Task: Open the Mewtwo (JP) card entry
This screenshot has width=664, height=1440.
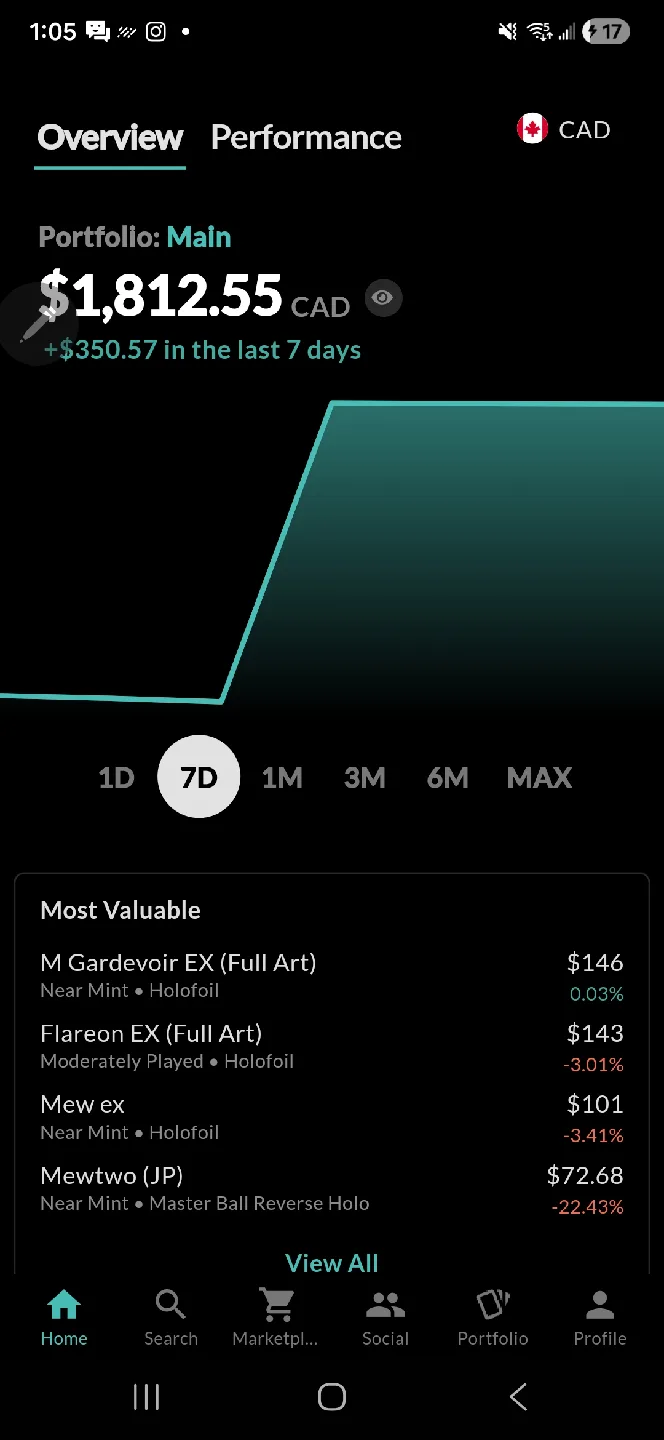Action: (x=332, y=1189)
